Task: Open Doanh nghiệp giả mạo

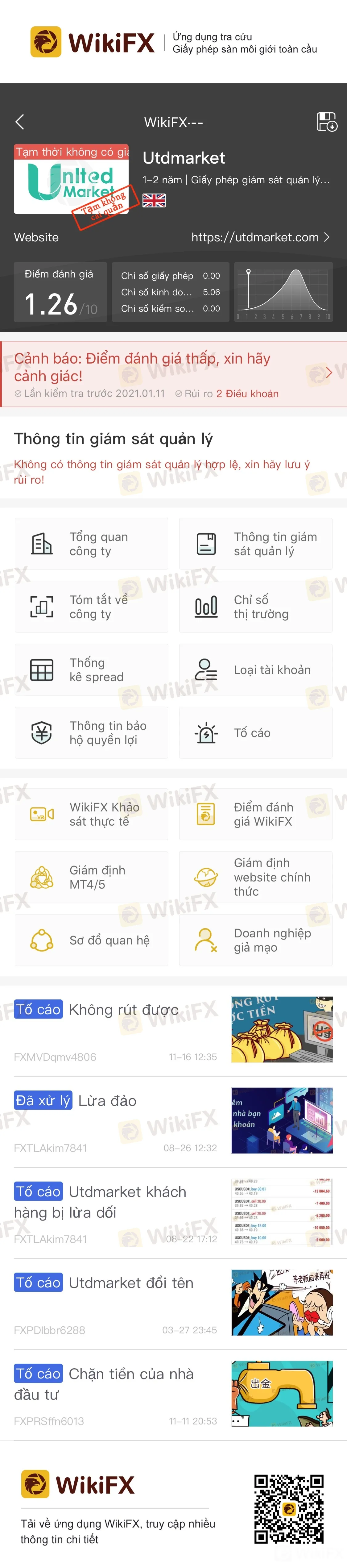Action: [x=256, y=940]
